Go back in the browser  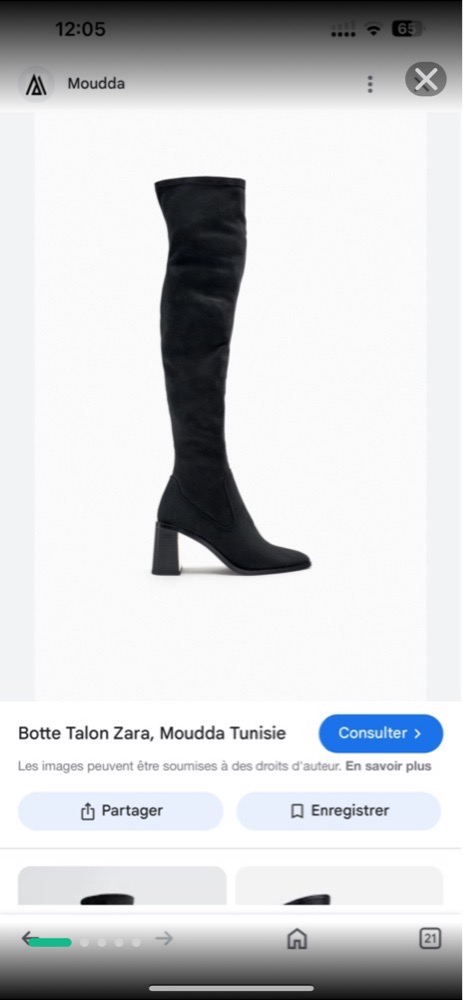click(x=29, y=938)
